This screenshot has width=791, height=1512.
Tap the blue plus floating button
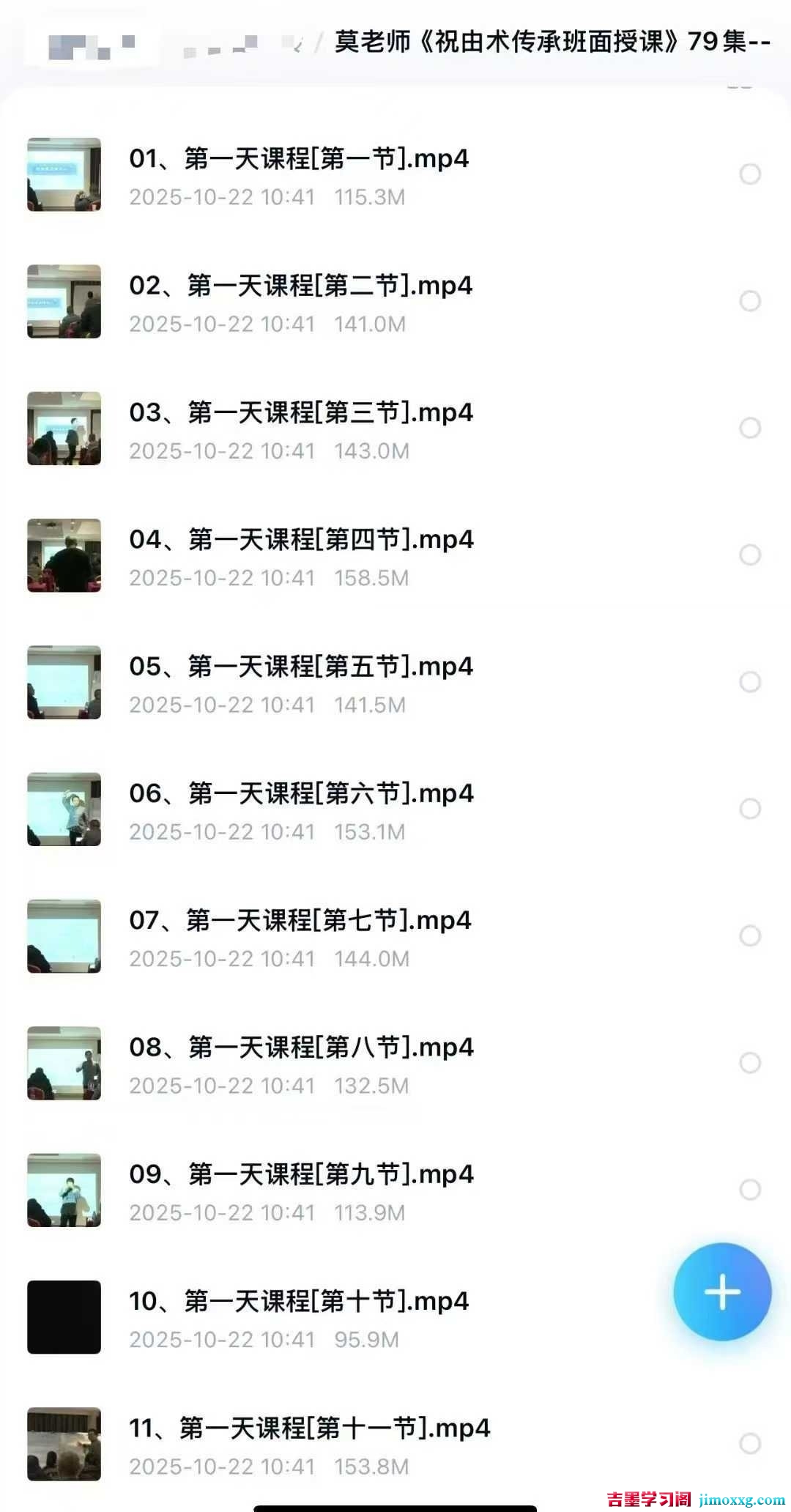(722, 1292)
